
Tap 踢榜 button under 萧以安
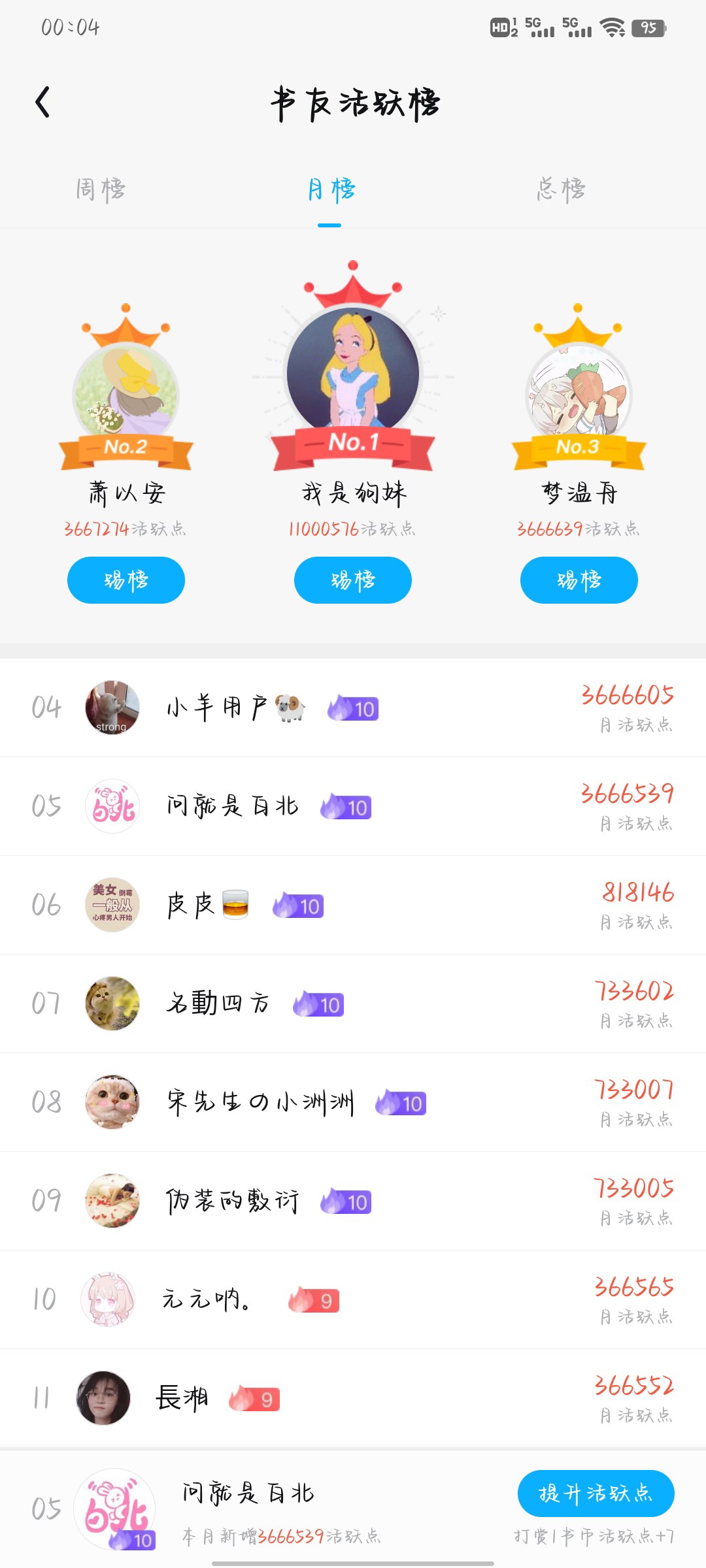(x=126, y=580)
